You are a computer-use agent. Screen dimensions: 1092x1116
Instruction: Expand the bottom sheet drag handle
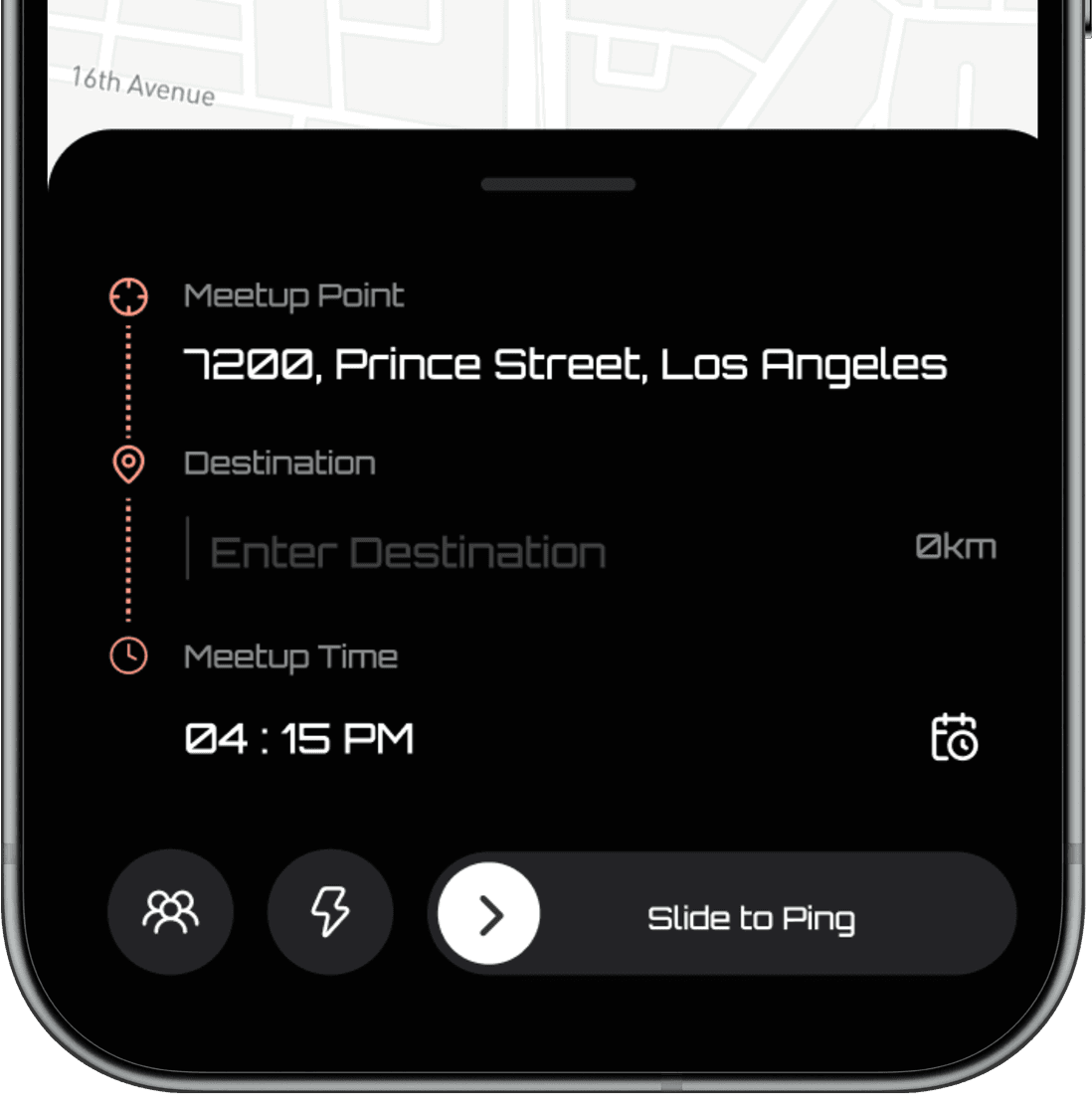(557, 184)
